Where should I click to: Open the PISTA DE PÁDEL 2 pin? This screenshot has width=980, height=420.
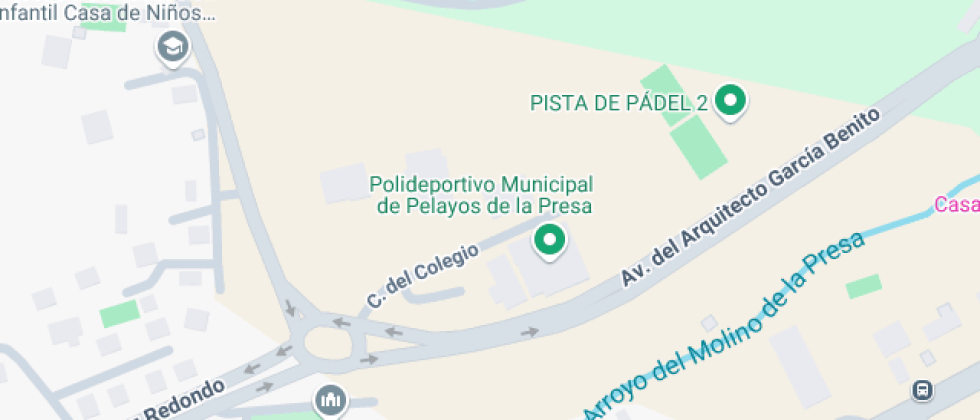731,101
